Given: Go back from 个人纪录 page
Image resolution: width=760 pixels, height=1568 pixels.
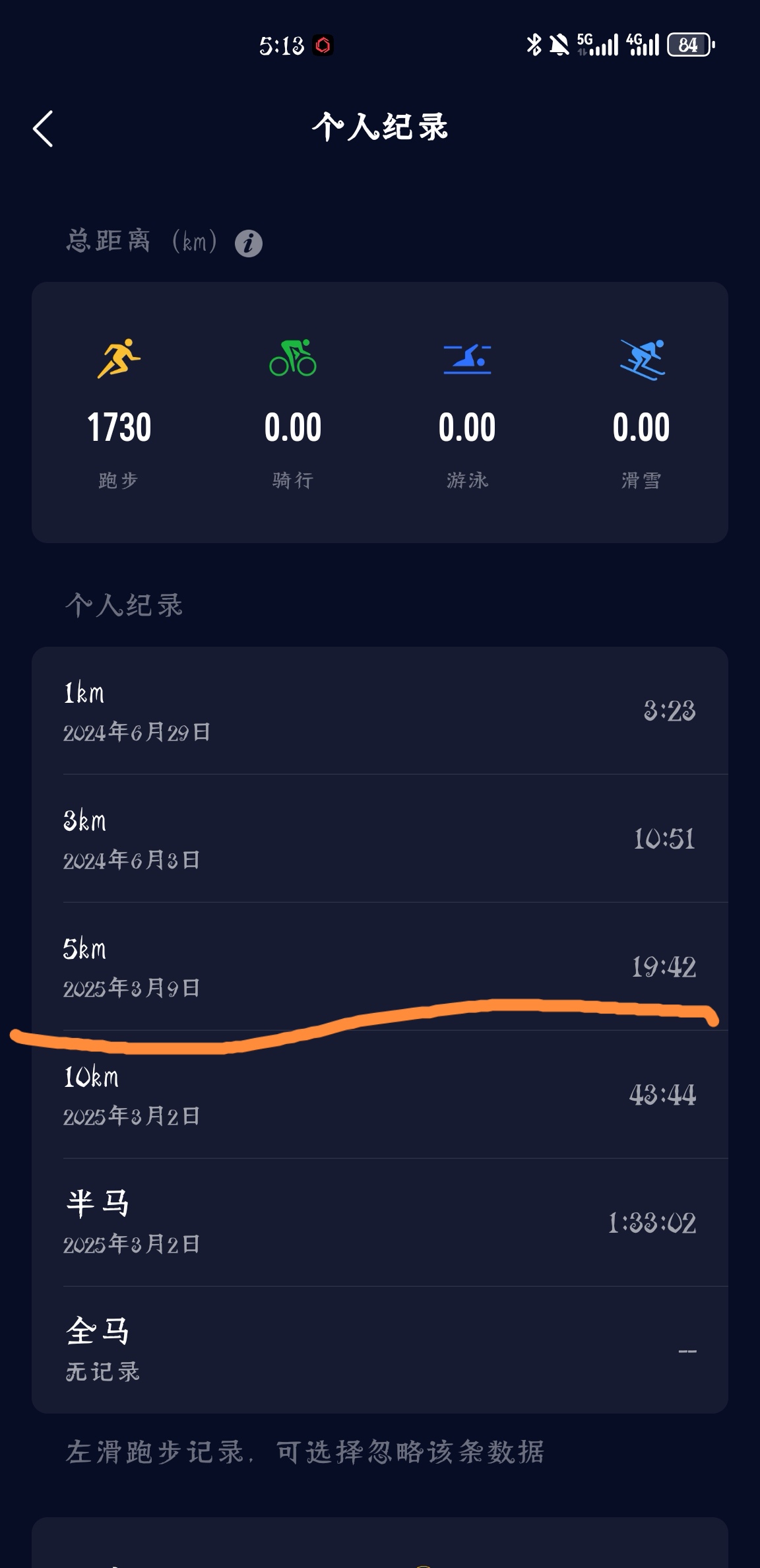Looking at the screenshot, I should coord(43,128).
